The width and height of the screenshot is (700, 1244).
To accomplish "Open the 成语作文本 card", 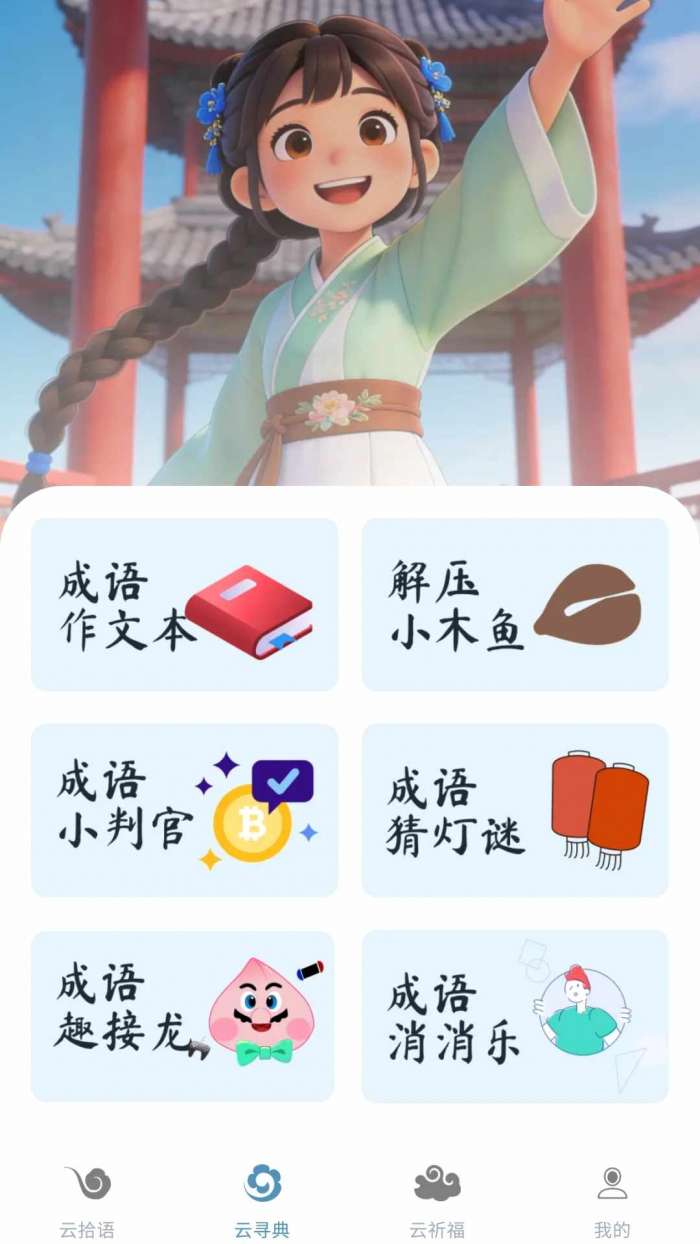I will 184,604.
